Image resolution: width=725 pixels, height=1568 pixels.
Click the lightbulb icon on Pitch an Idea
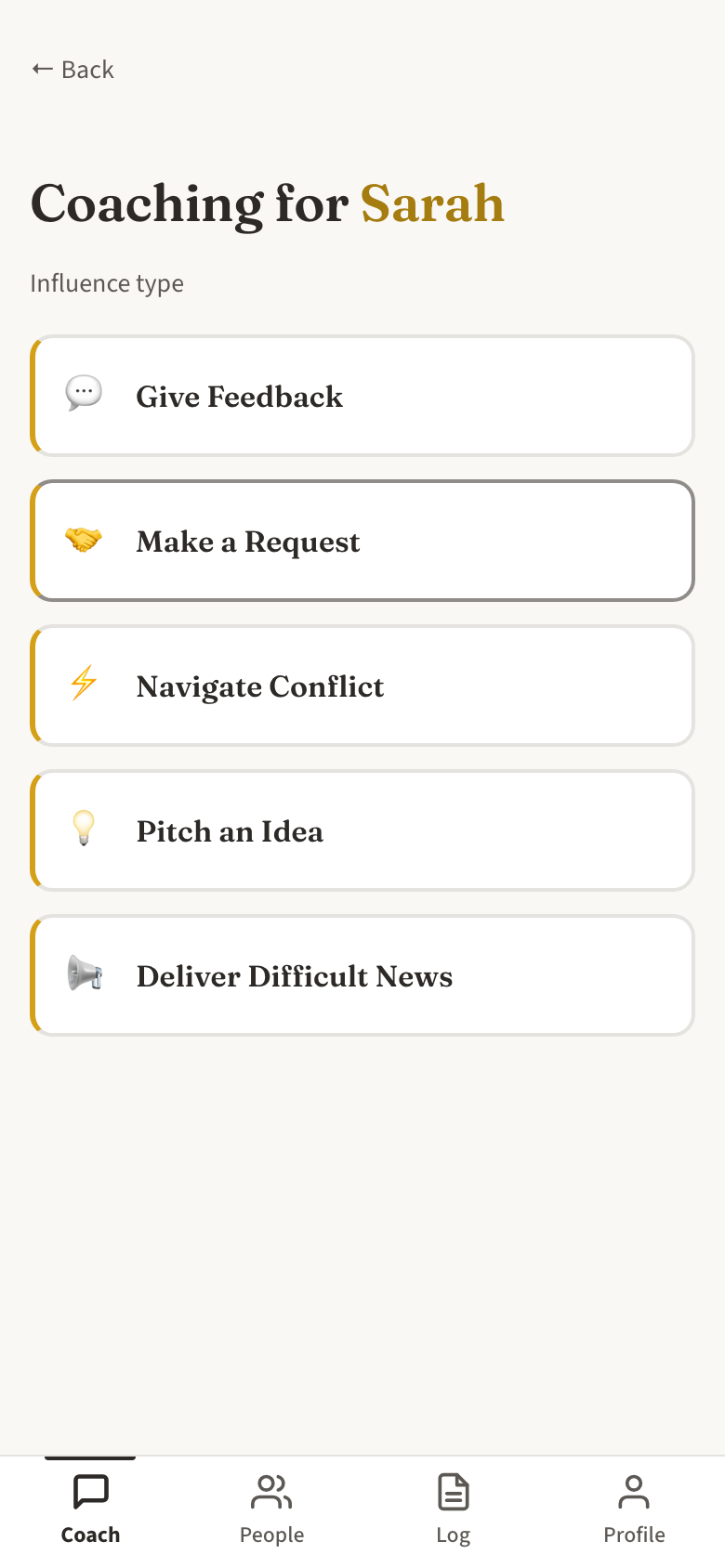tap(83, 829)
